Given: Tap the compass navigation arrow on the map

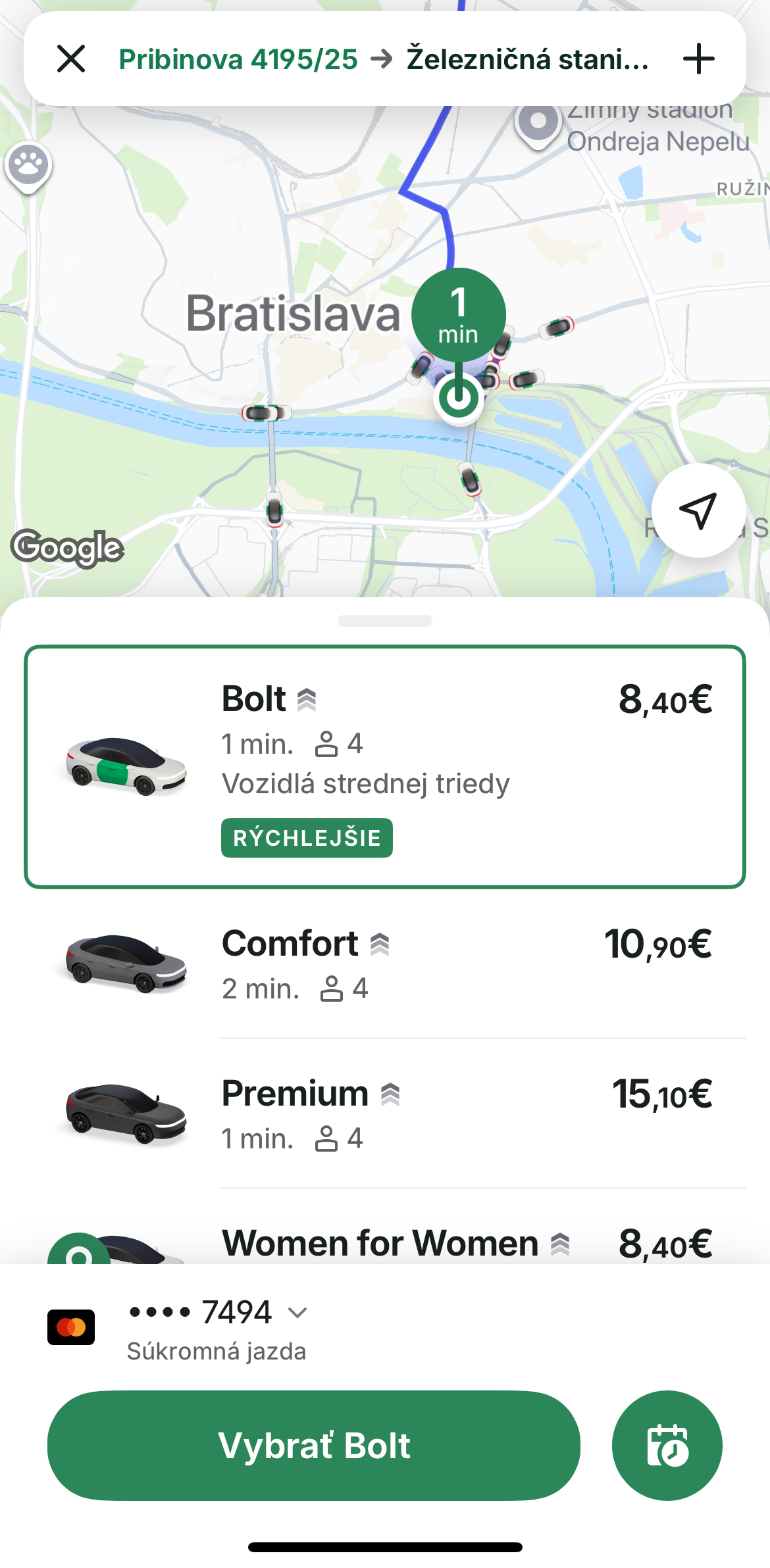Looking at the screenshot, I should coord(698,510).
